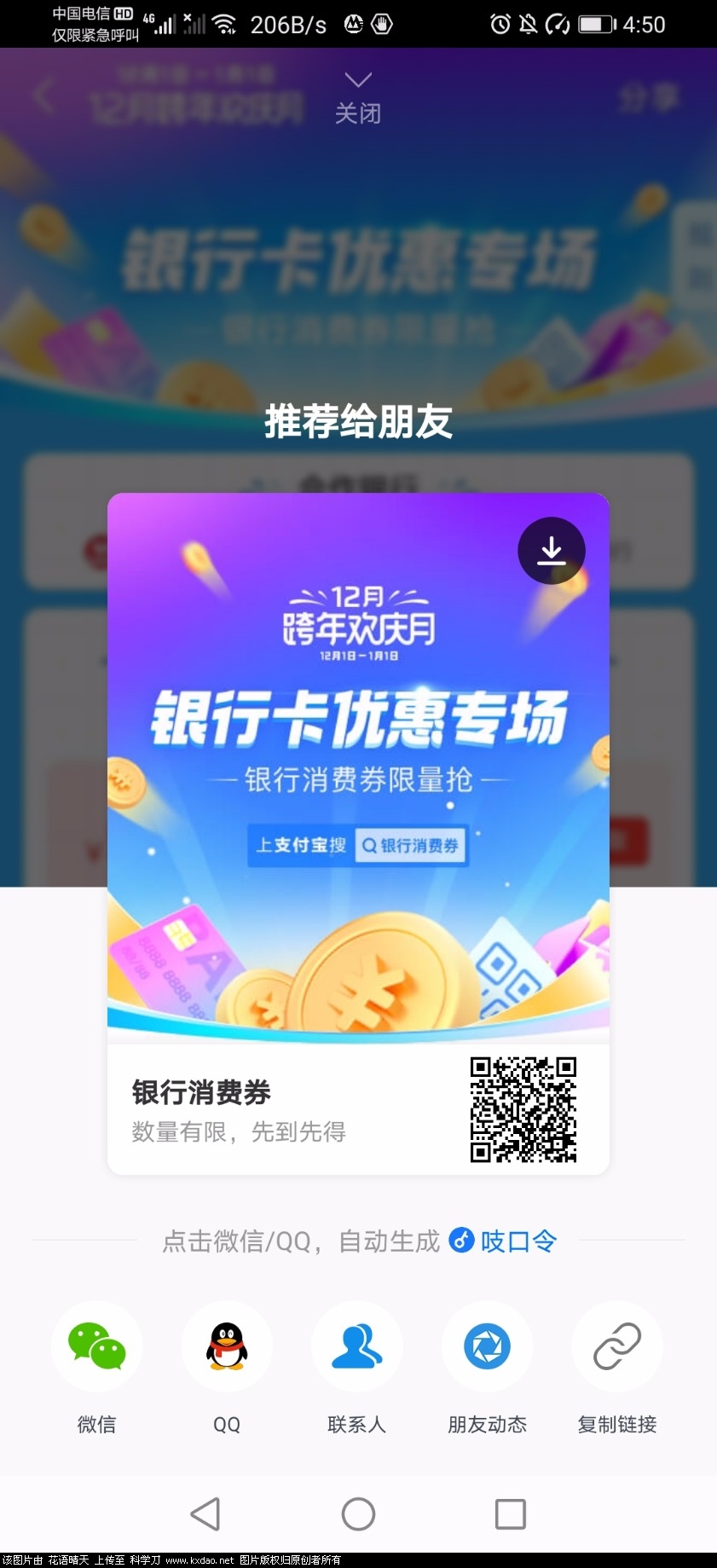Go back with system back button

tap(205, 1513)
